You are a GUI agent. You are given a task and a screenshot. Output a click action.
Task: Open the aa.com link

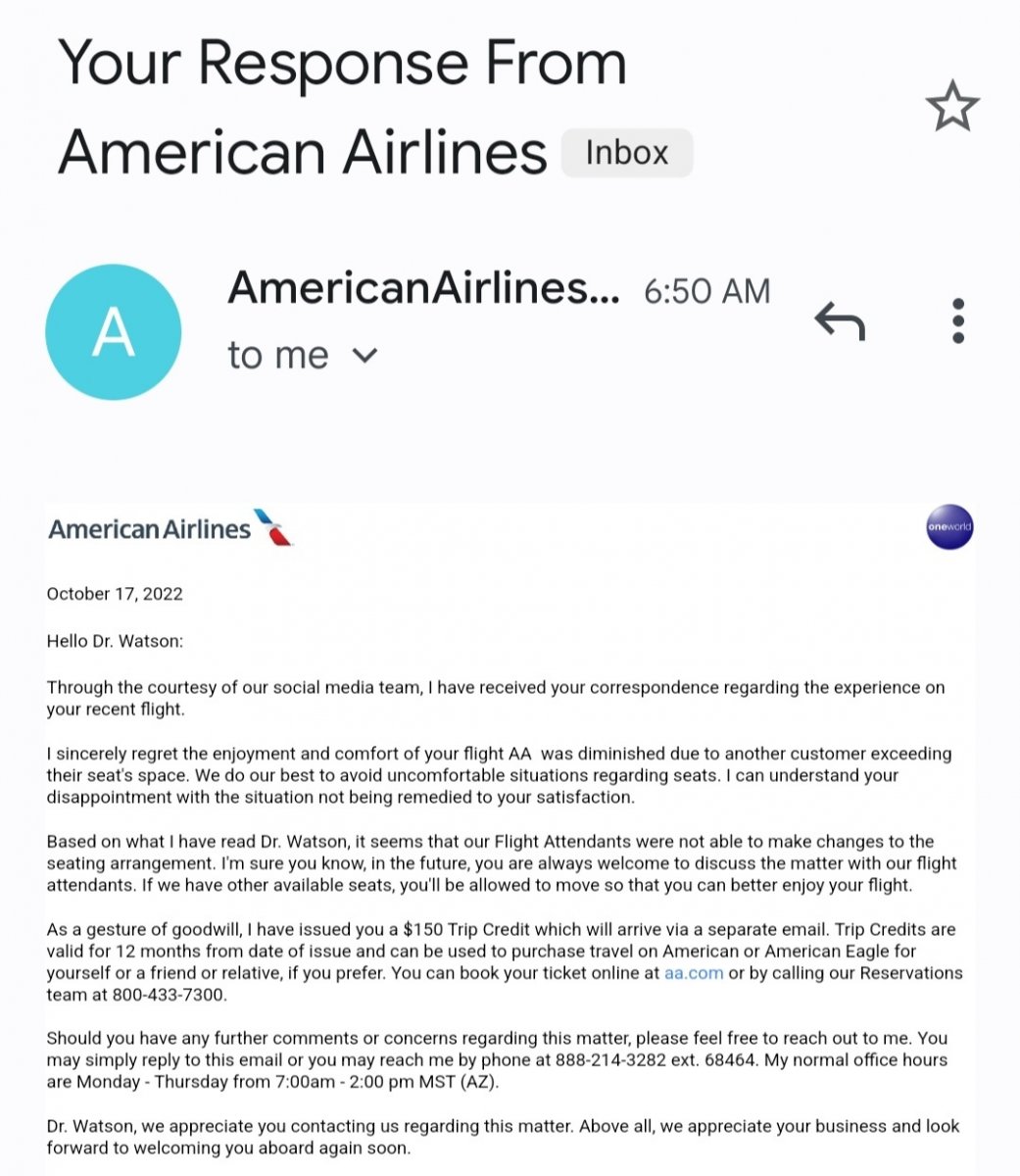(x=694, y=973)
